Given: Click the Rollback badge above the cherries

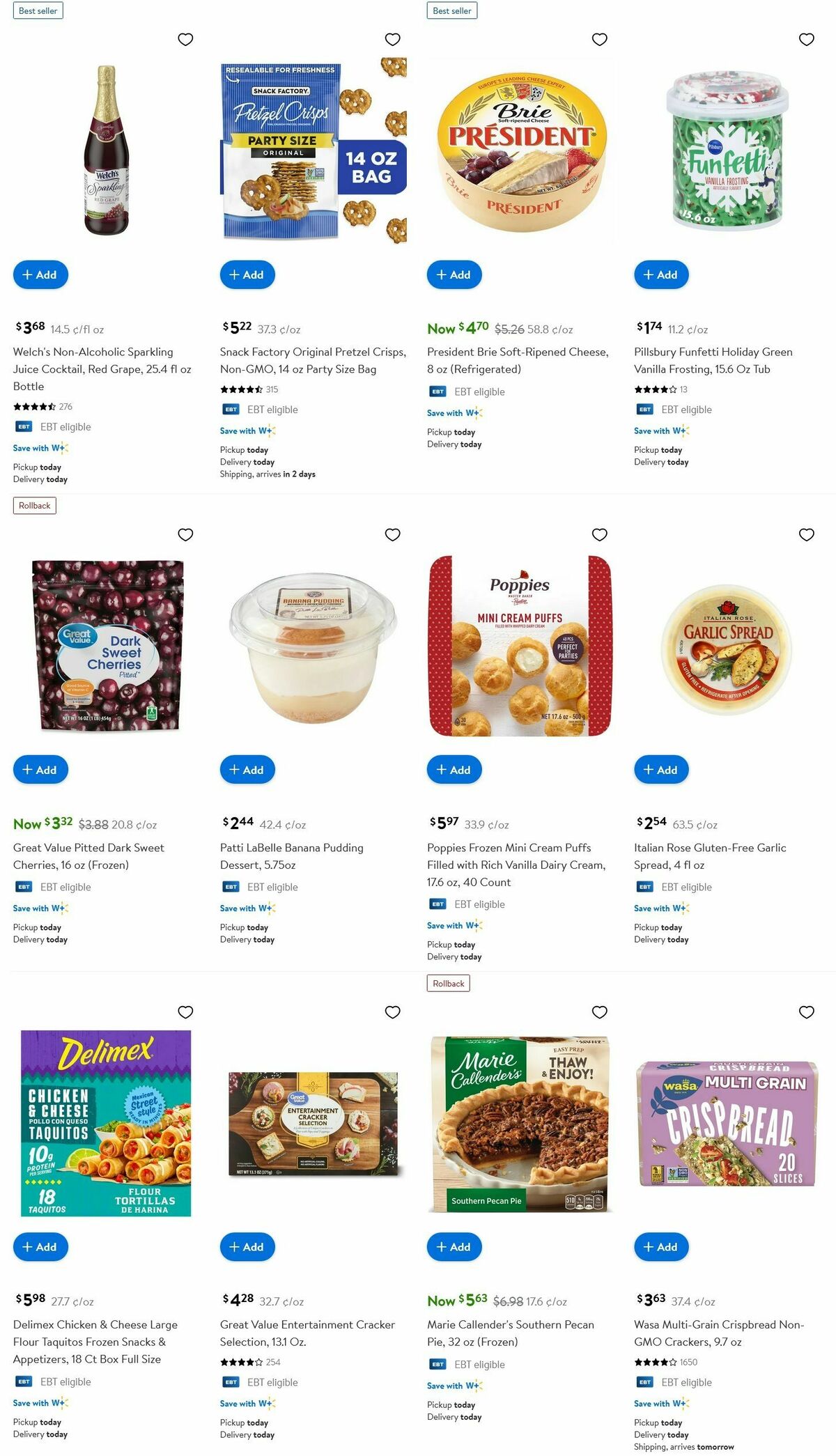Looking at the screenshot, I should click(34, 505).
